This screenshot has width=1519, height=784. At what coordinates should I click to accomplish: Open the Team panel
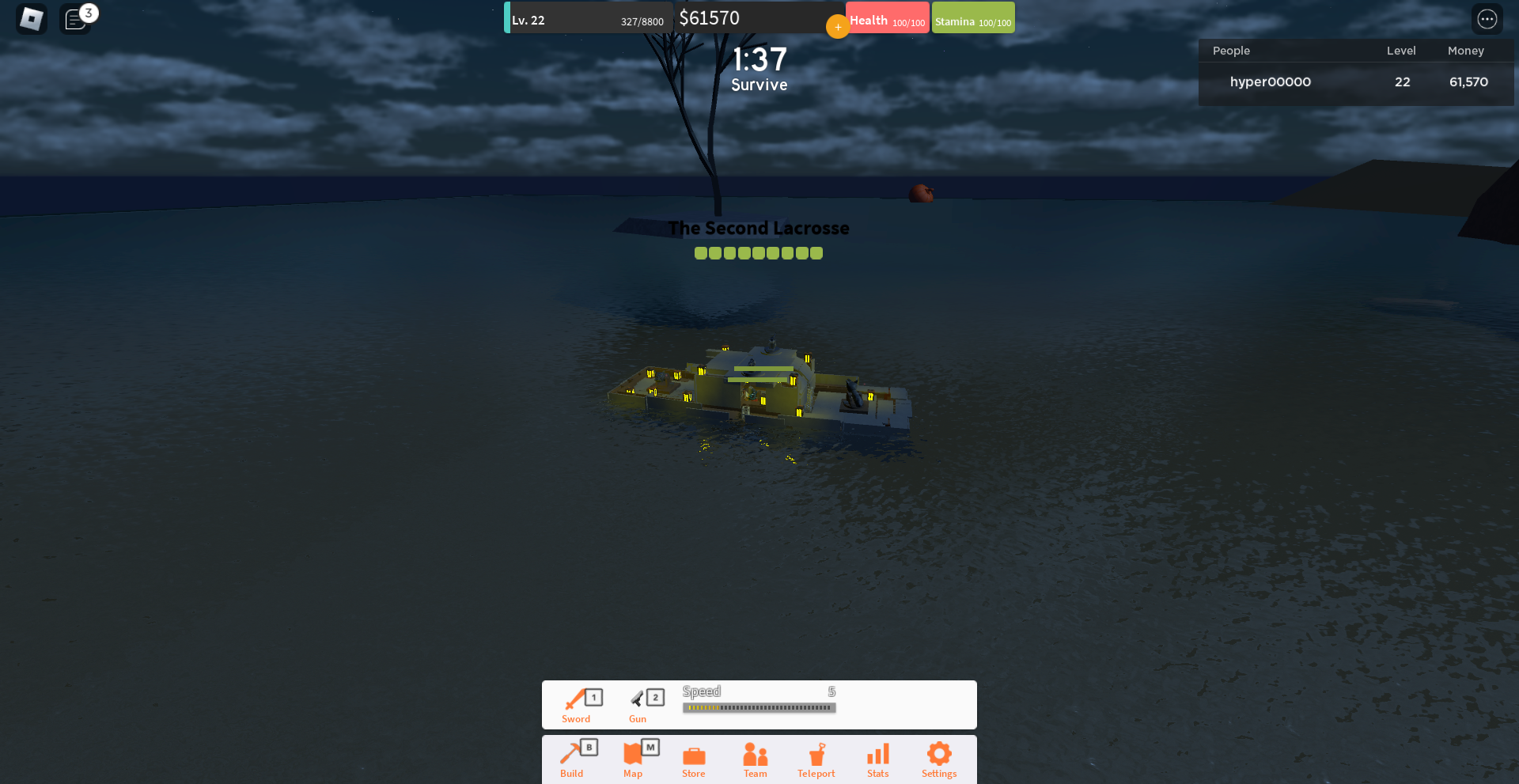tap(755, 759)
